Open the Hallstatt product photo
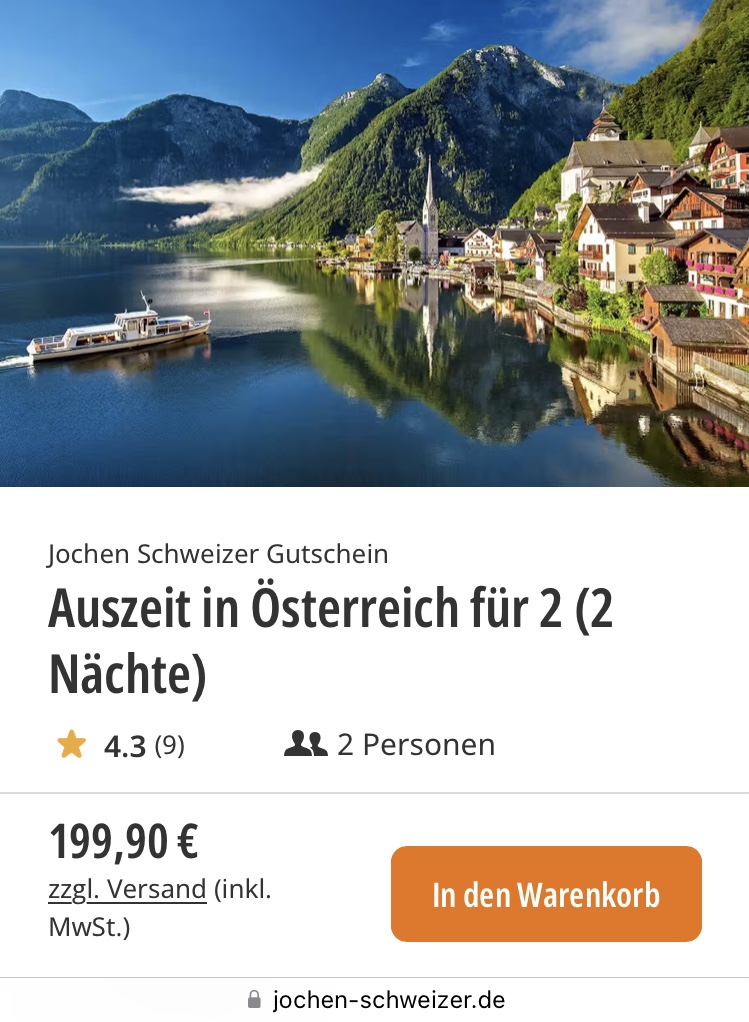The image size is (749, 1022). [374, 243]
